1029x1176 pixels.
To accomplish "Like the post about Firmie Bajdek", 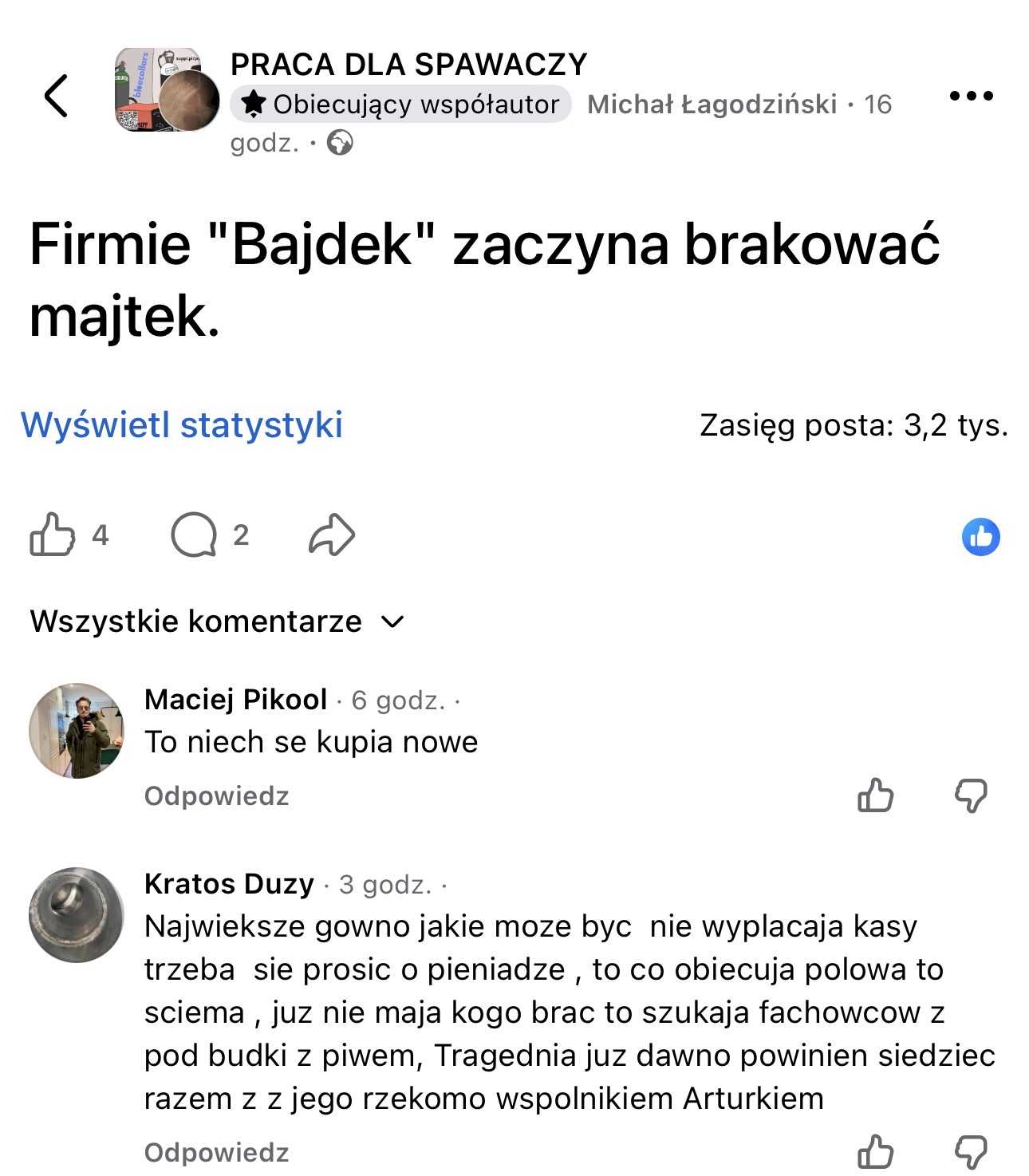I will click(x=53, y=535).
